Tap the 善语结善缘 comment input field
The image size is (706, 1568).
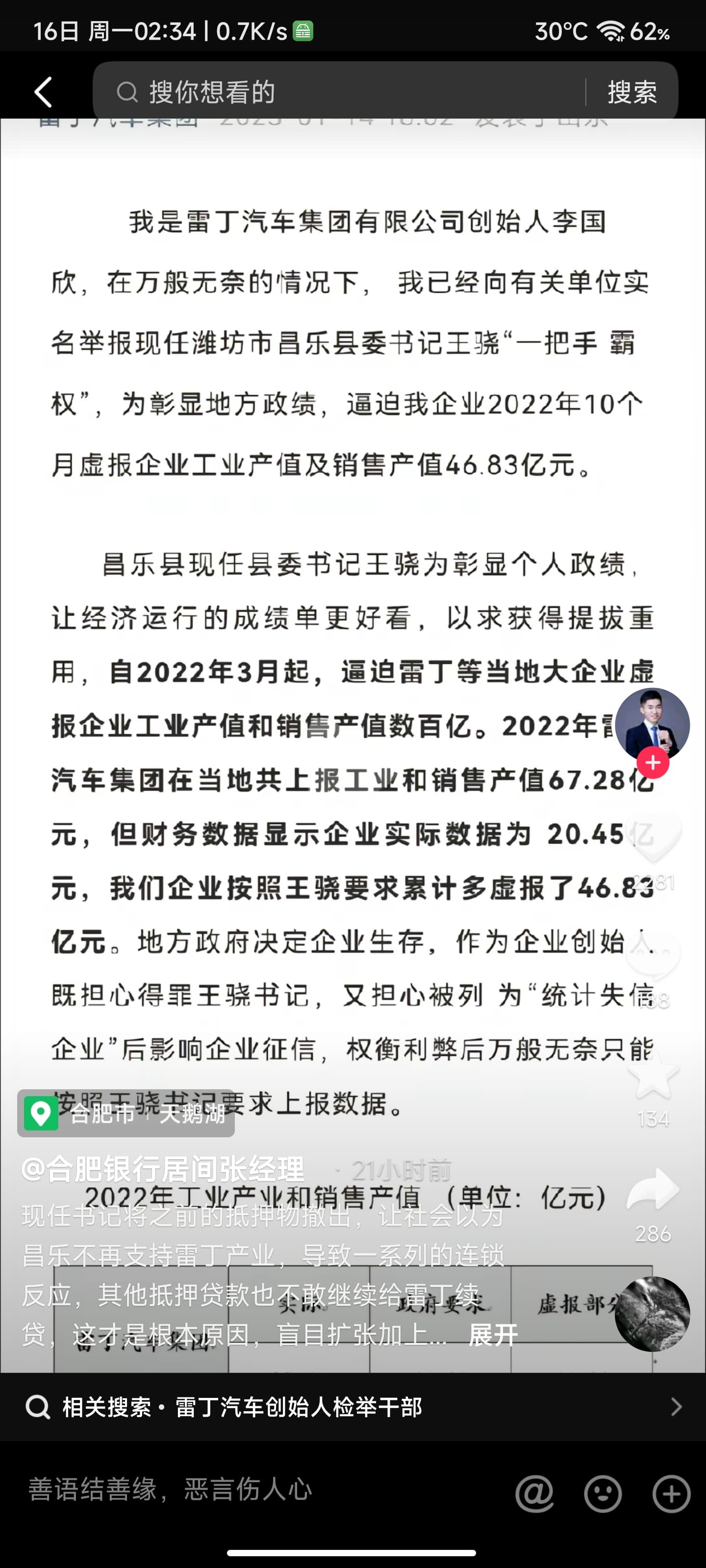(256, 1489)
